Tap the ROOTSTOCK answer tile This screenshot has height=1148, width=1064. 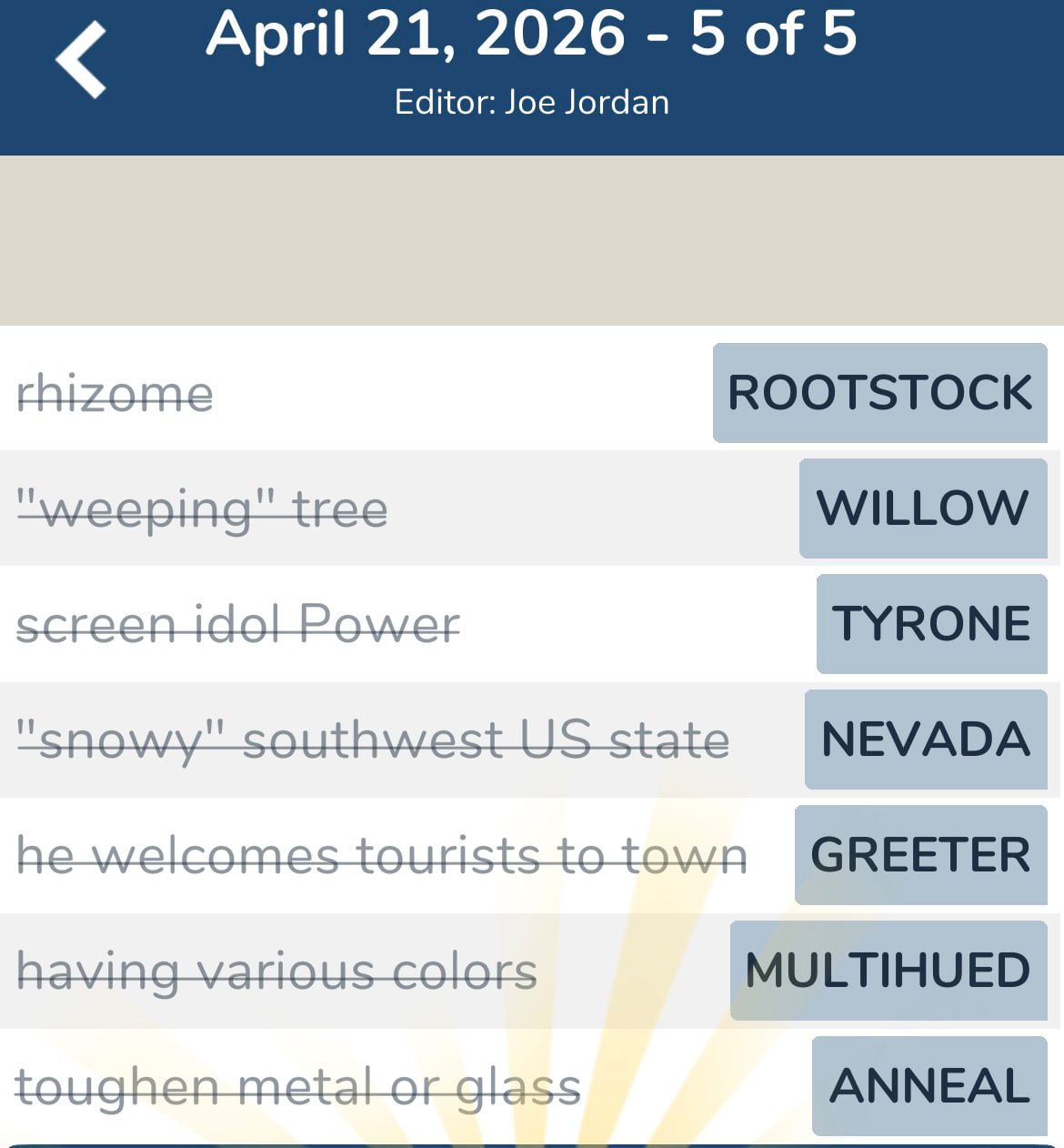tap(879, 393)
